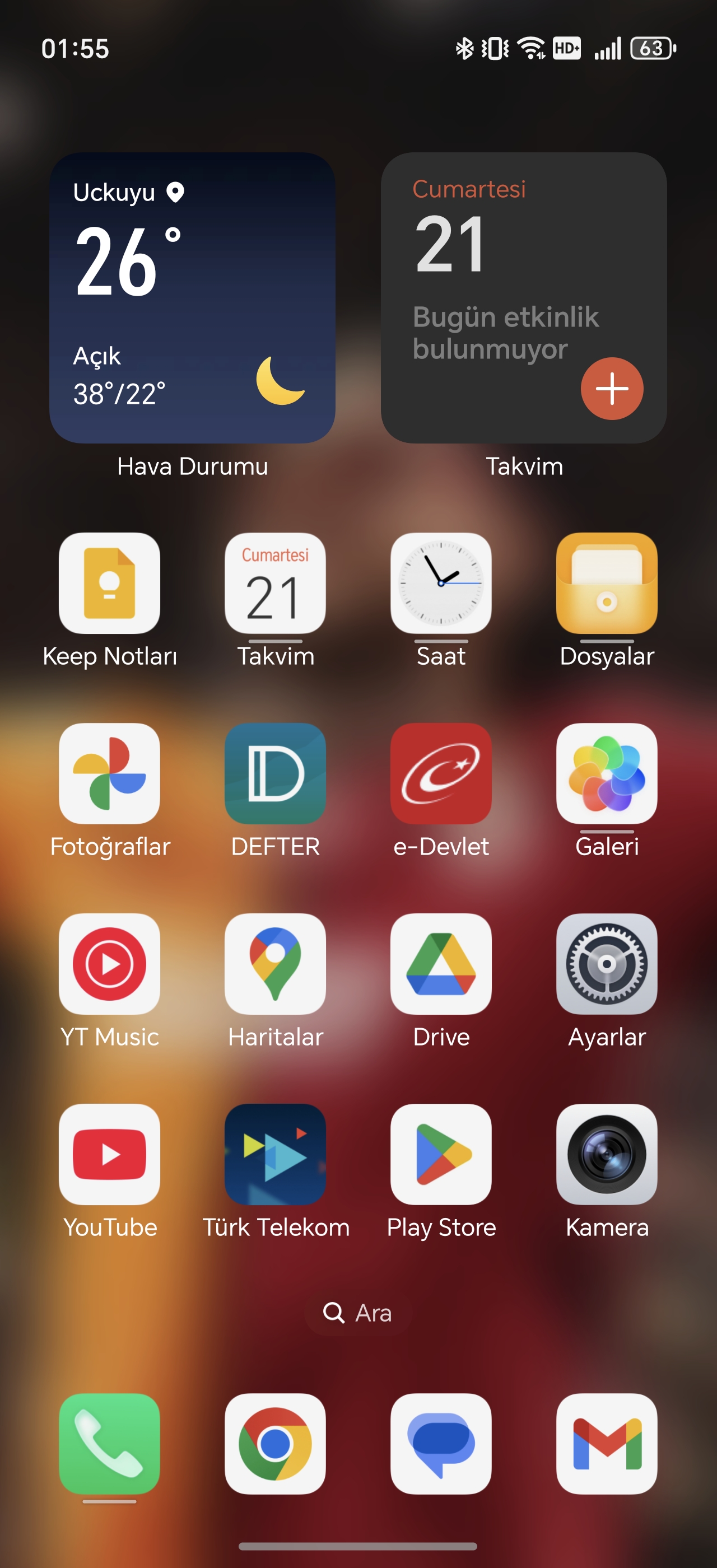Open Play Store
Viewport: 717px width, 1568px height.
click(x=441, y=1154)
